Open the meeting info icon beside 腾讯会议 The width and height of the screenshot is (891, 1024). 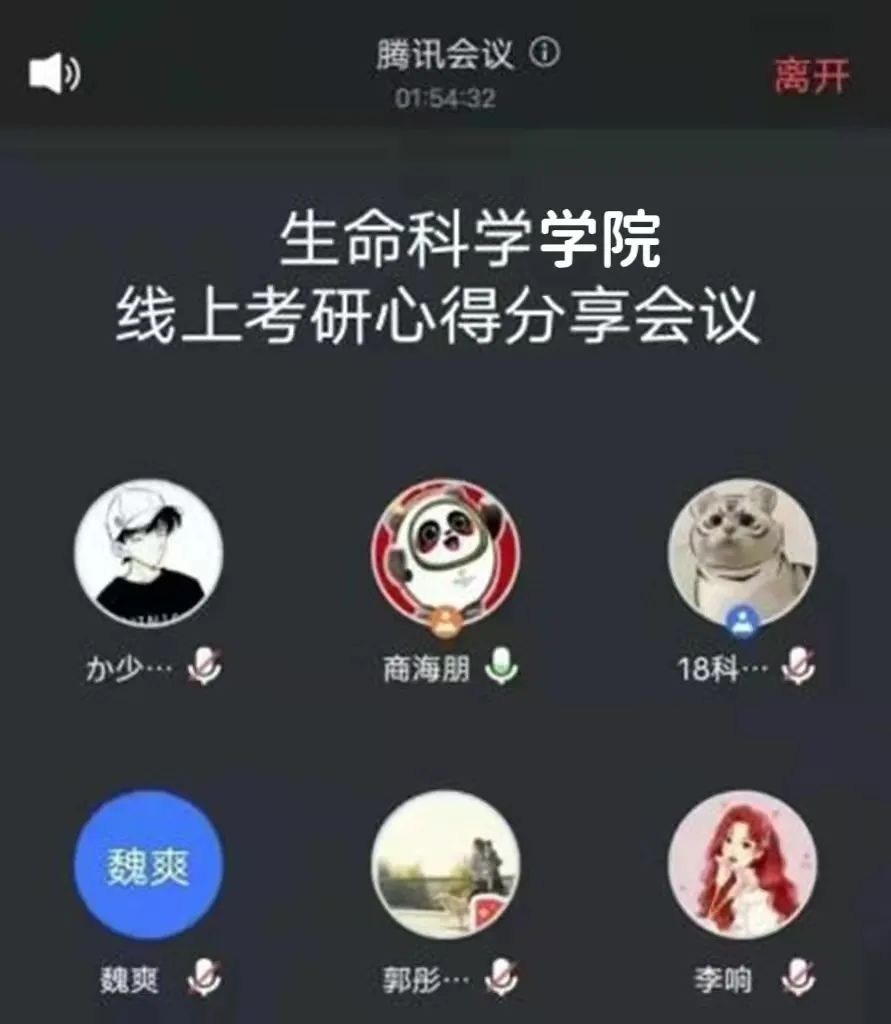click(545, 53)
